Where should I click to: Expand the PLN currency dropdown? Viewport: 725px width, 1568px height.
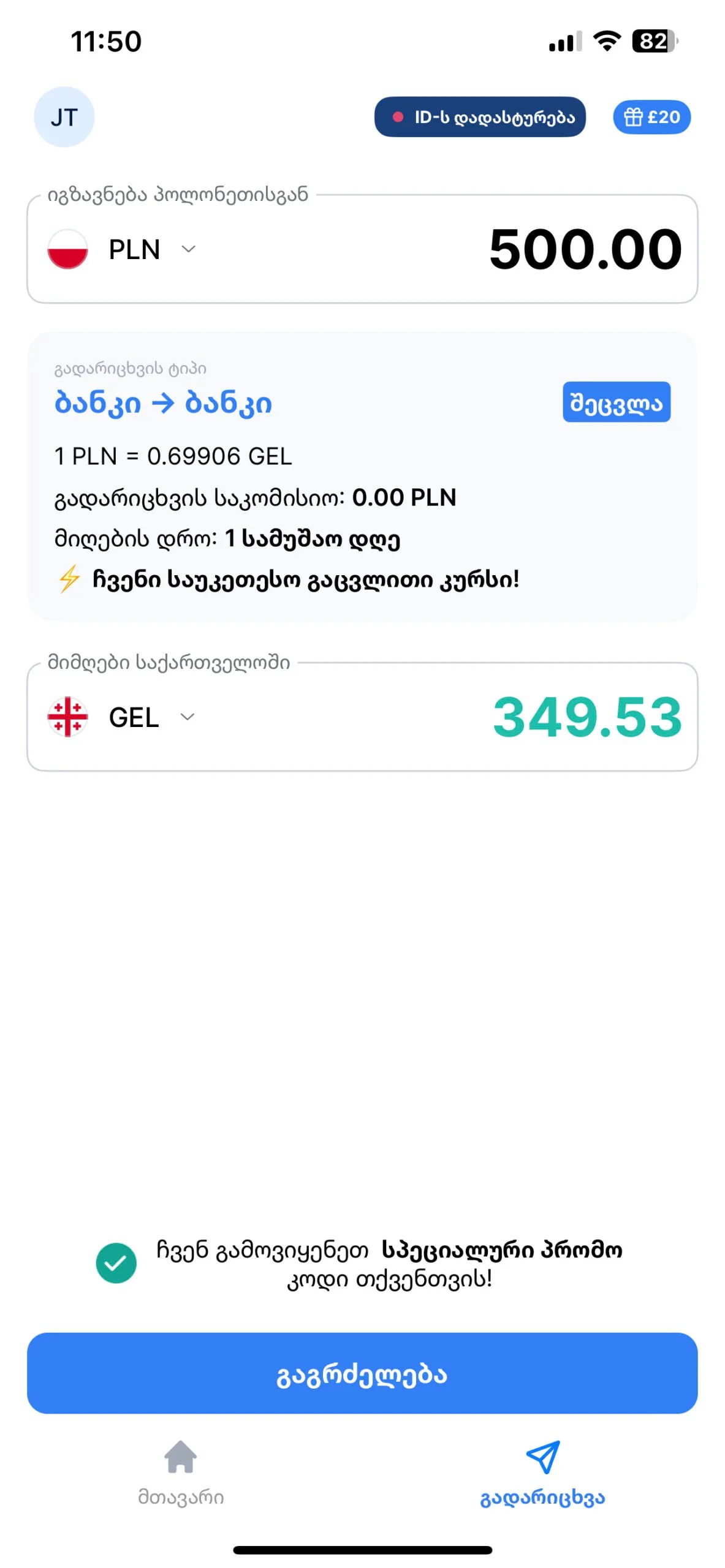tap(150, 249)
